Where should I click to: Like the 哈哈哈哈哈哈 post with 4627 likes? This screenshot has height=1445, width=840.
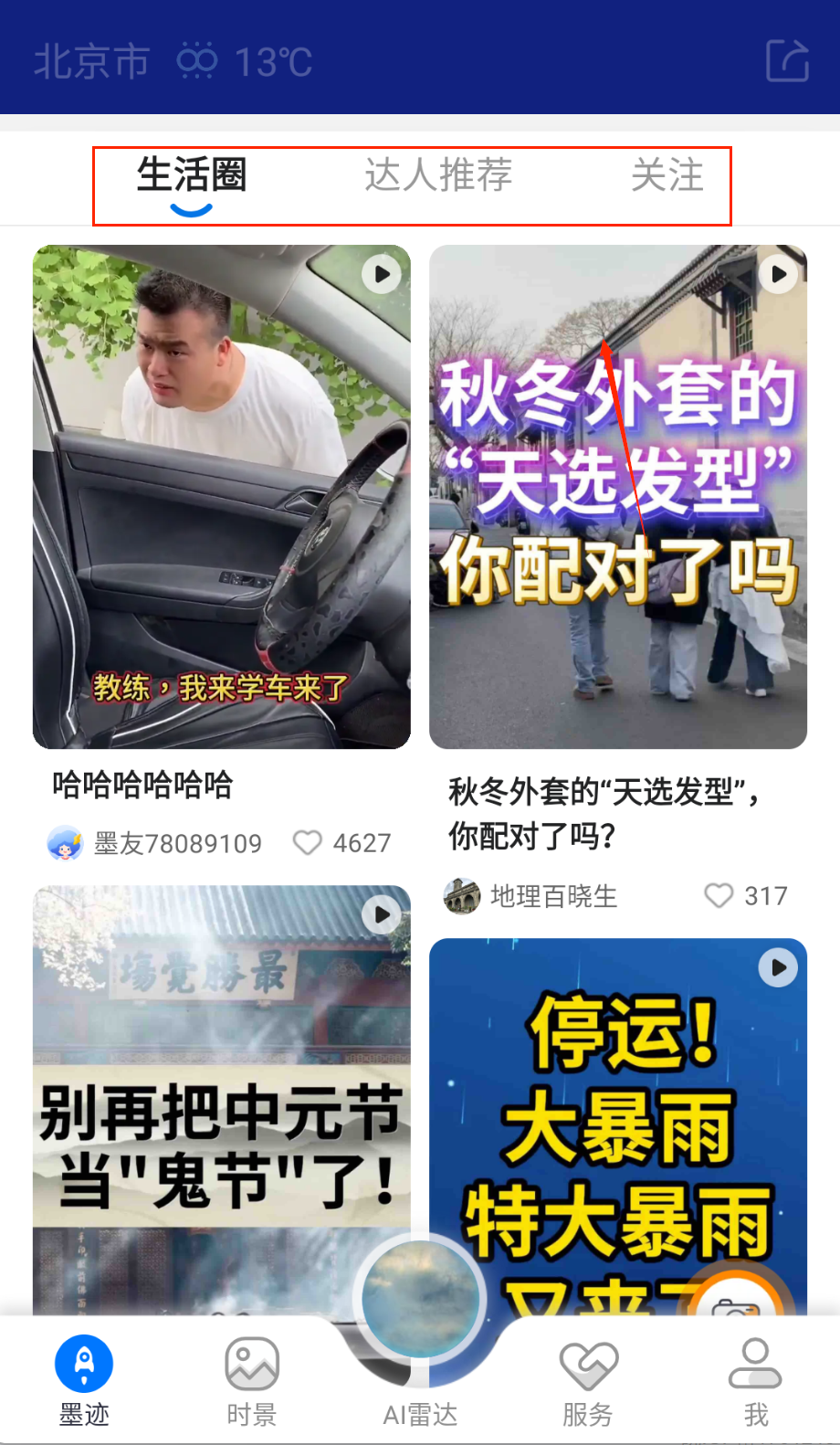(x=308, y=842)
